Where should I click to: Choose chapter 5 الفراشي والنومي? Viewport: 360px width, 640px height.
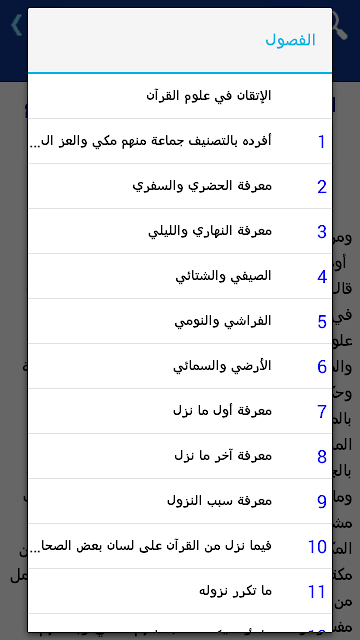pyautogui.click(x=180, y=321)
